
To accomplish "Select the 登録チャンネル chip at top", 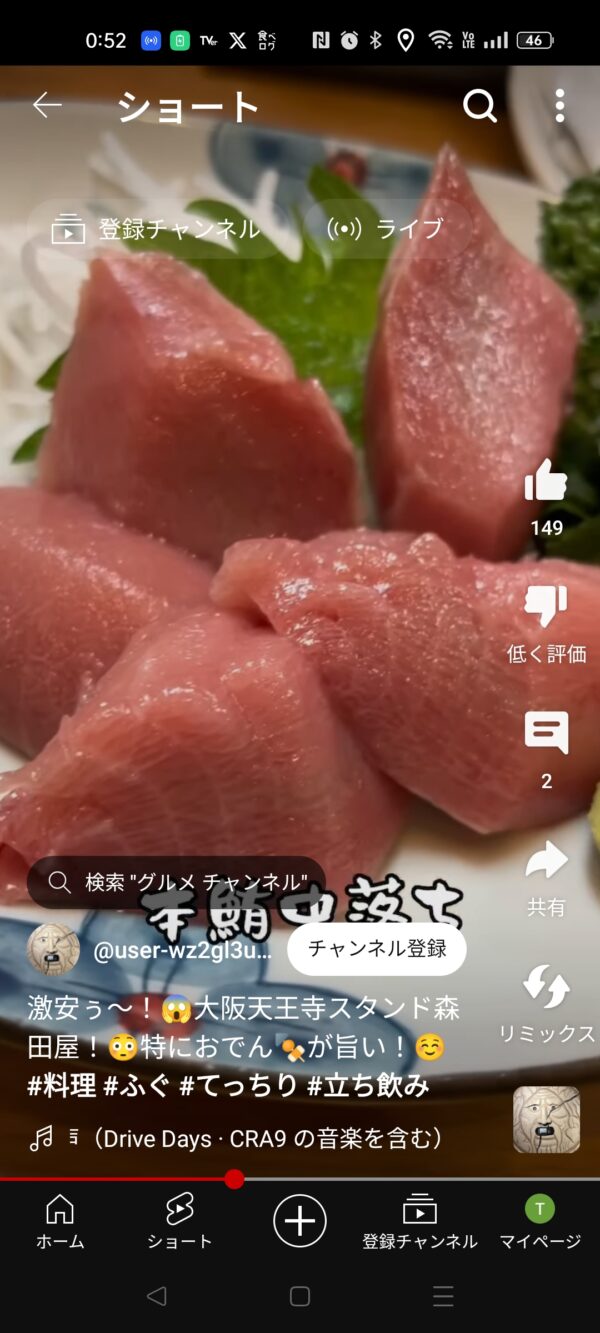I will point(157,229).
